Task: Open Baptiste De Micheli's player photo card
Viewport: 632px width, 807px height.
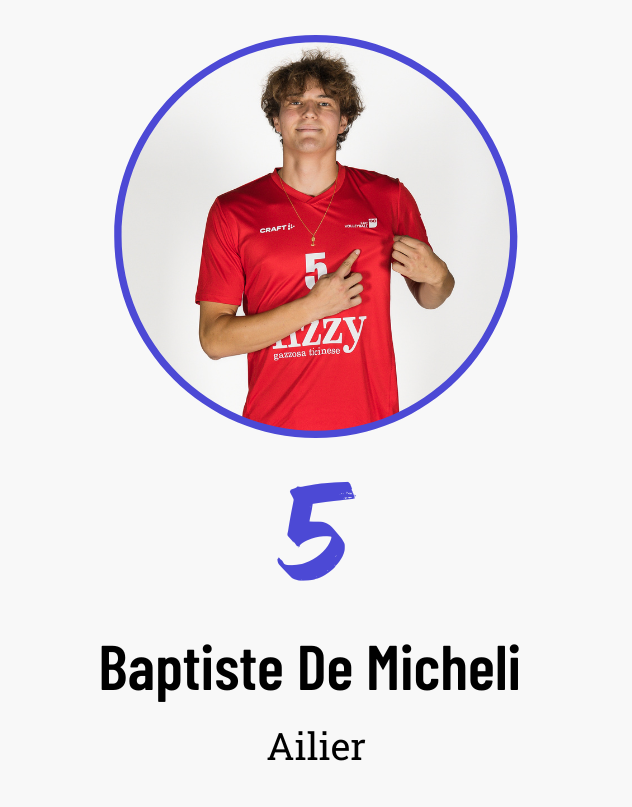Action: [315, 237]
